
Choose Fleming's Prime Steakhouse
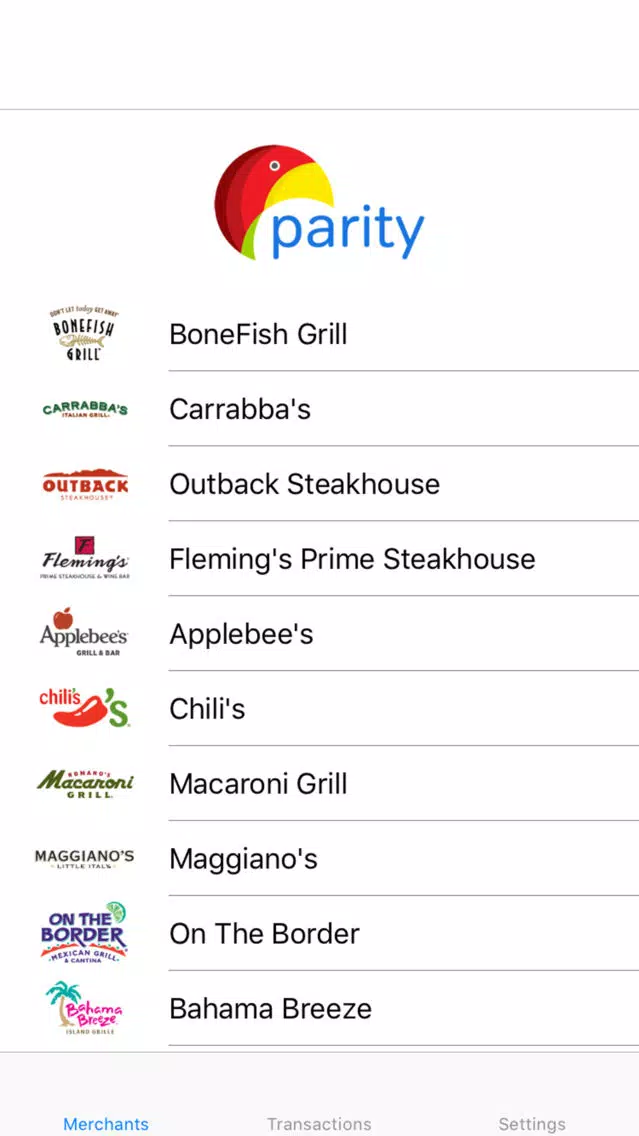click(x=320, y=559)
